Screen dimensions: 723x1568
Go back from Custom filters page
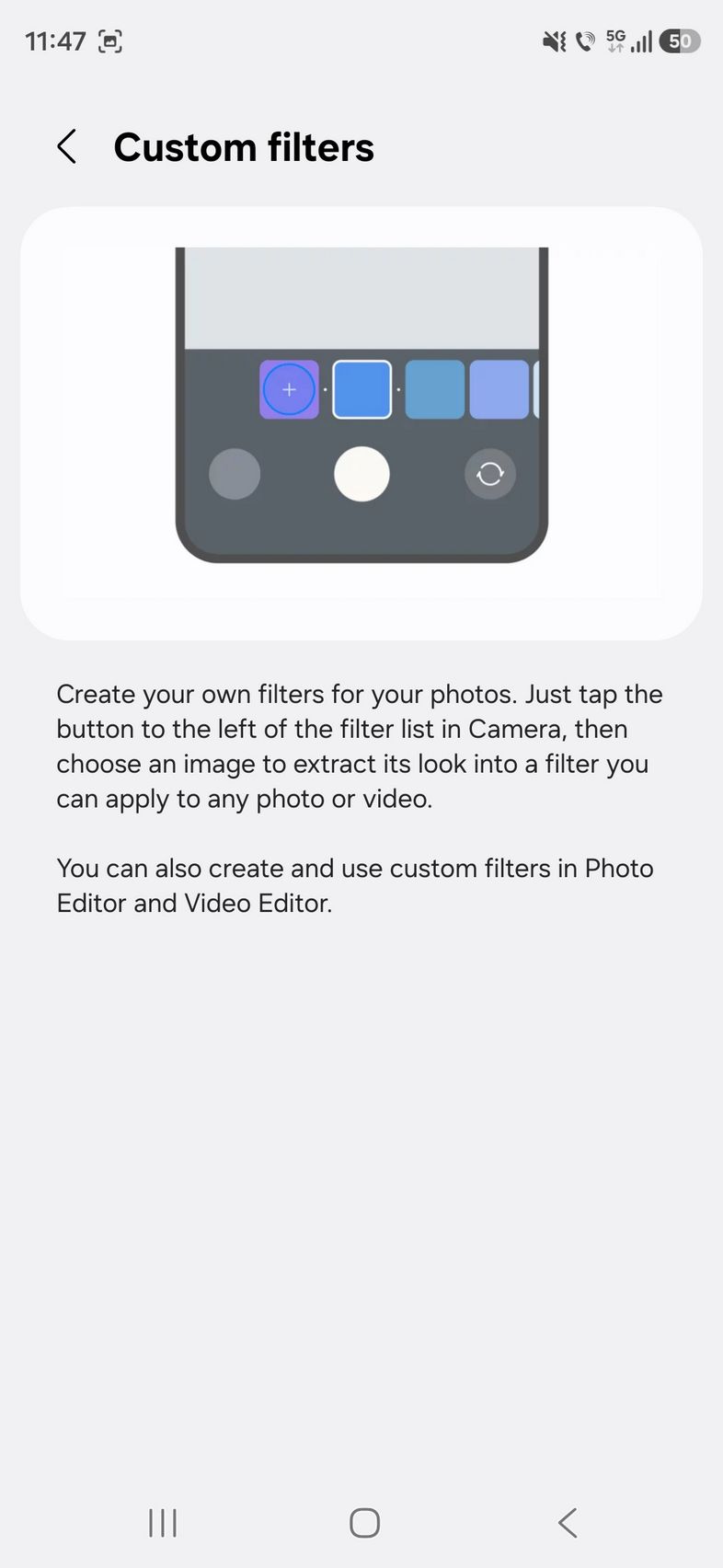pyautogui.click(x=67, y=147)
